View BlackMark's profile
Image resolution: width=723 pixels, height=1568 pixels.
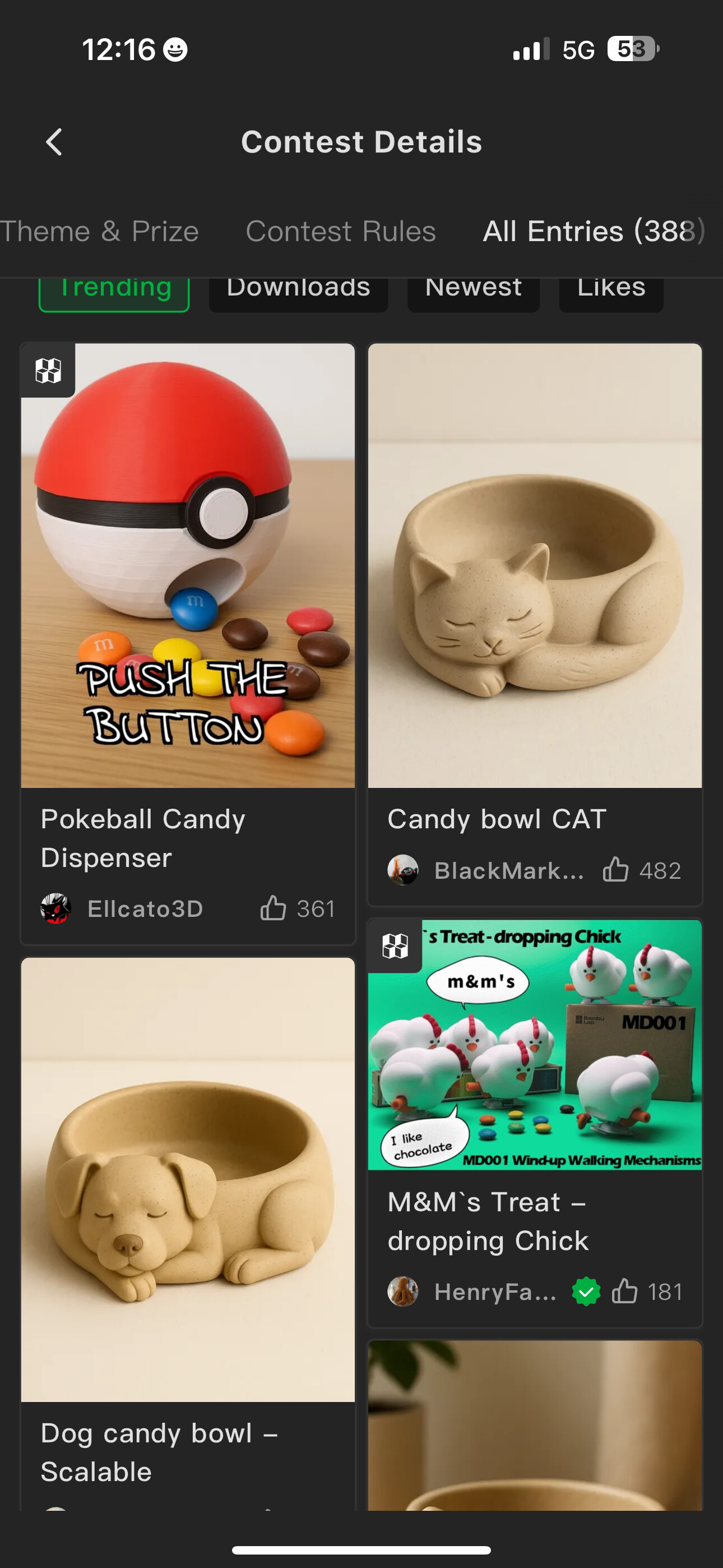(486, 870)
